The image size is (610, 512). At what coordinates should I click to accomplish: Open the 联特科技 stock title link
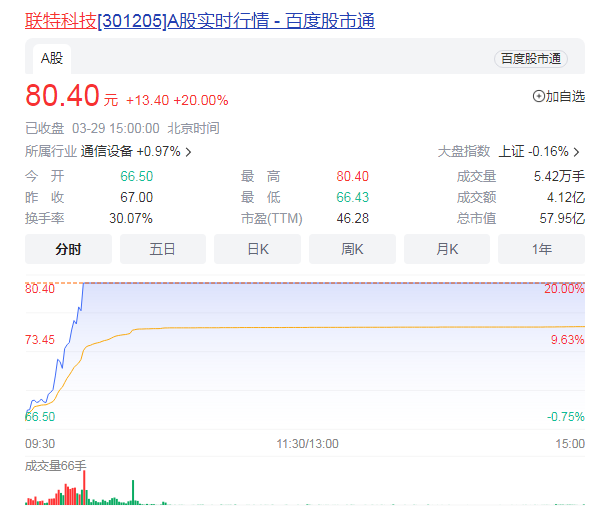coord(200,20)
